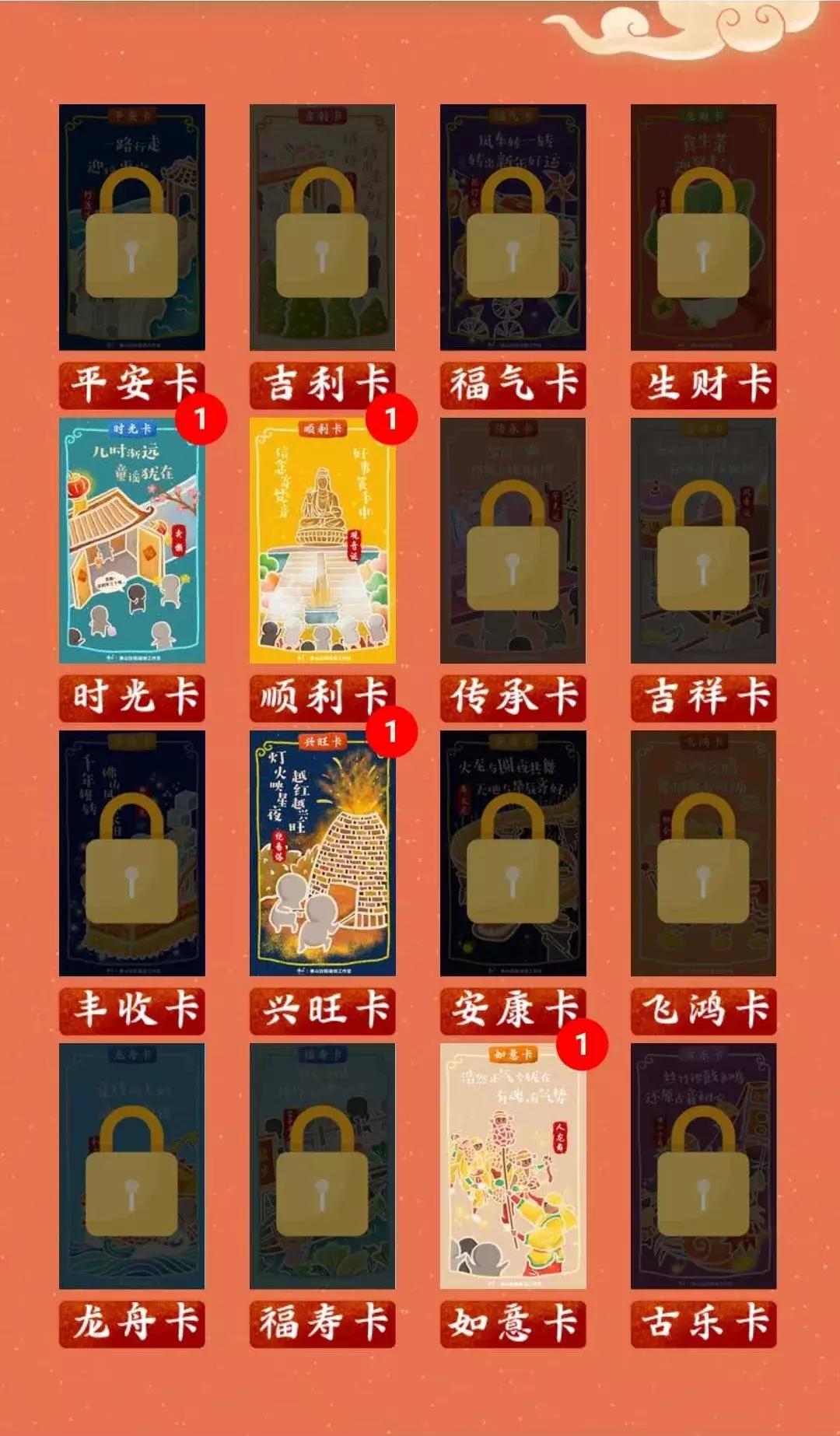The width and height of the screenshot is (840, 1436).
Task: Tap the locked 福寿卡 card
Action: [x=323, y=1166]
